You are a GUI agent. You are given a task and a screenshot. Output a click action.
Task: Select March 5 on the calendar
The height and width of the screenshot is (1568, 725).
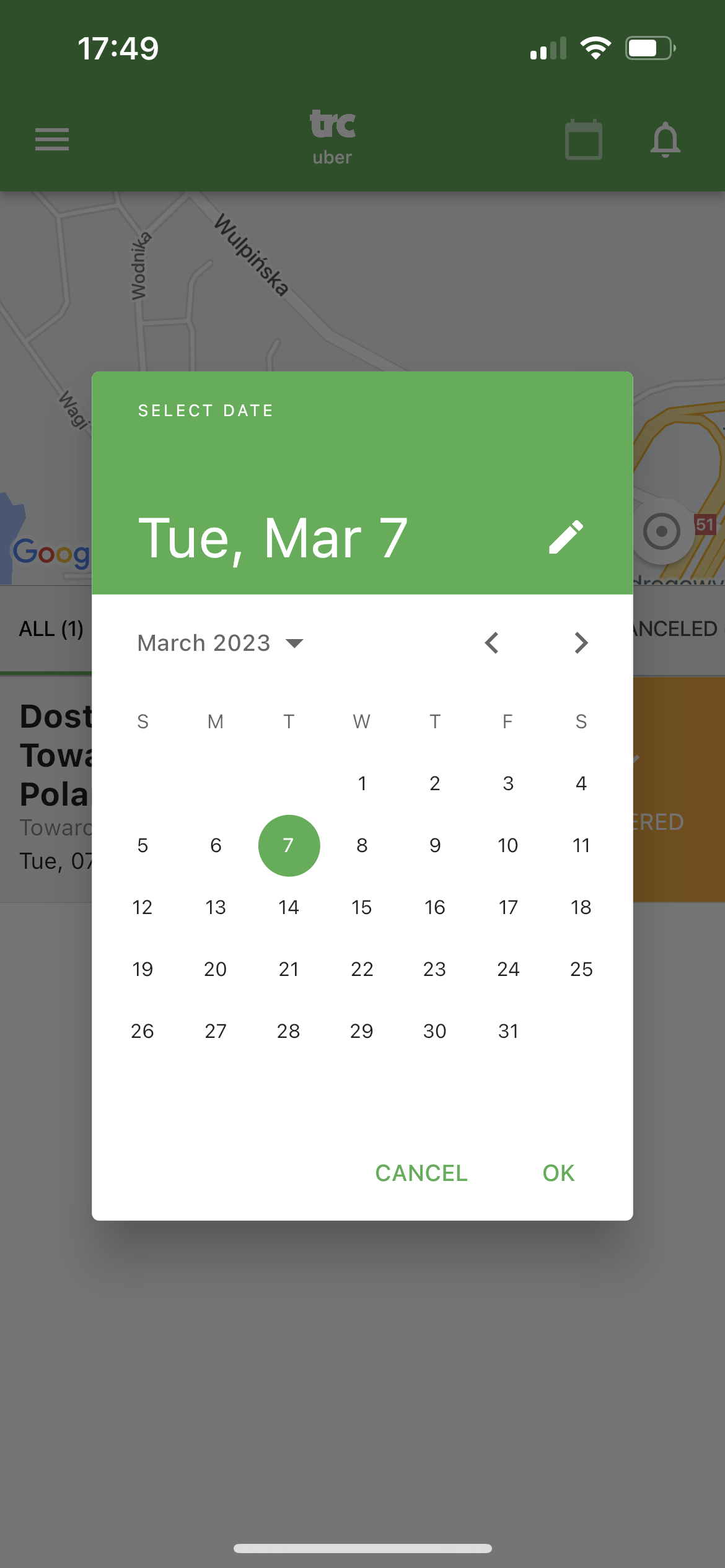[x=143, y=845]
